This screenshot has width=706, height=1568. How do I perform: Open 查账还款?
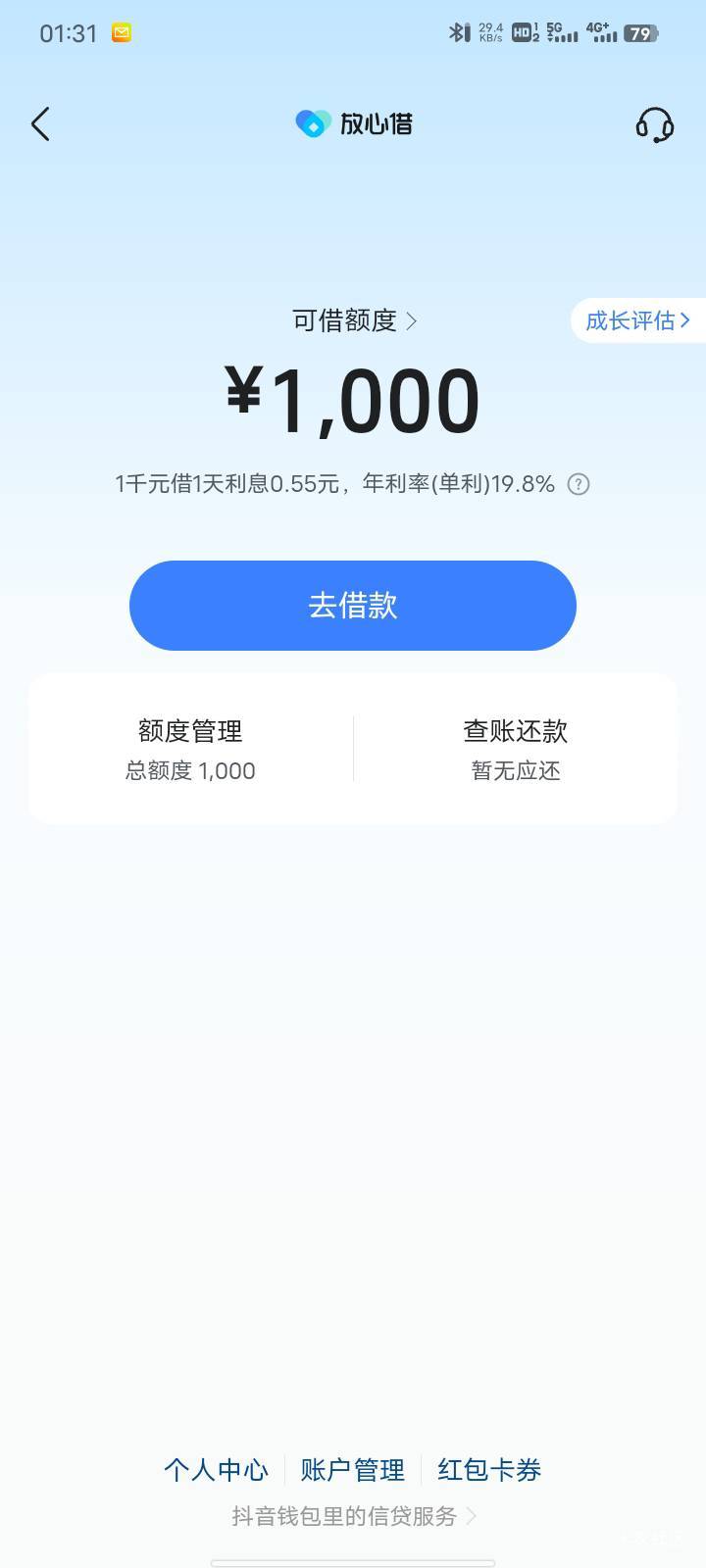[x=516, y=750]
